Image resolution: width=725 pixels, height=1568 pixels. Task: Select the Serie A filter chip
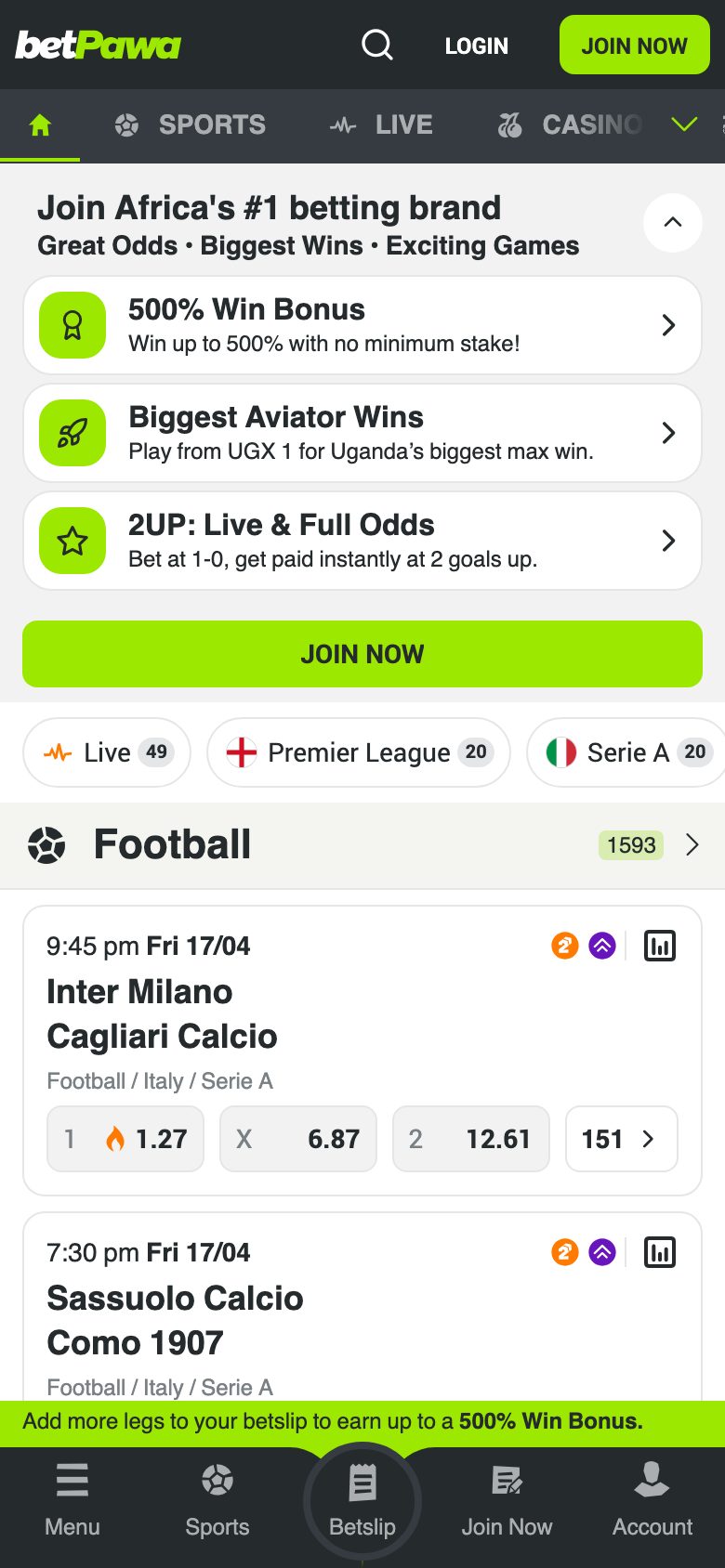(627, 752)
